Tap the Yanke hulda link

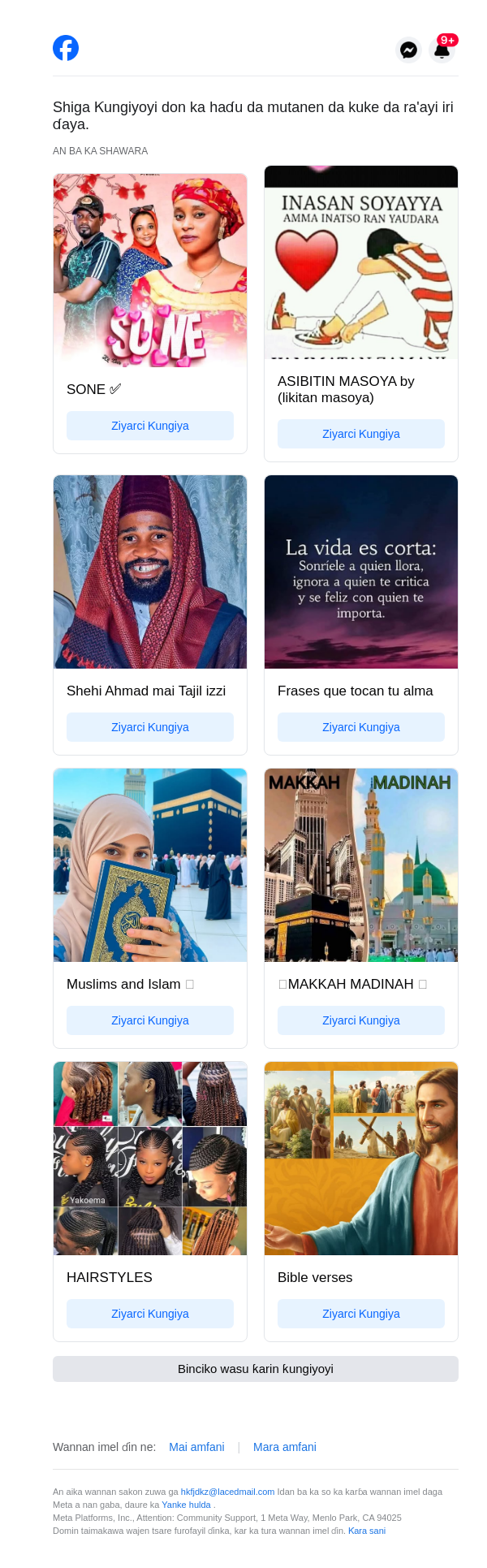(x=187, y=1505)
